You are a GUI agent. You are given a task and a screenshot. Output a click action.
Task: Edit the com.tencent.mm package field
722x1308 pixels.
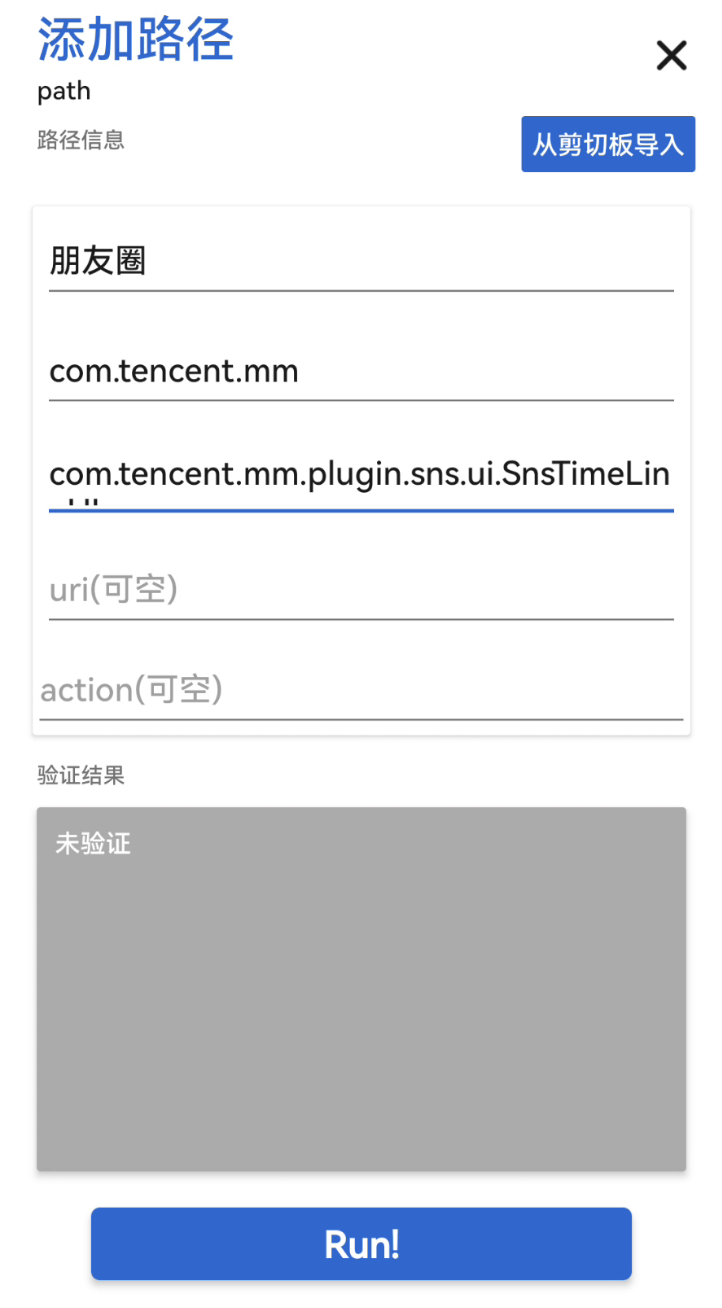pyautogui.click(x=360, y=372)
